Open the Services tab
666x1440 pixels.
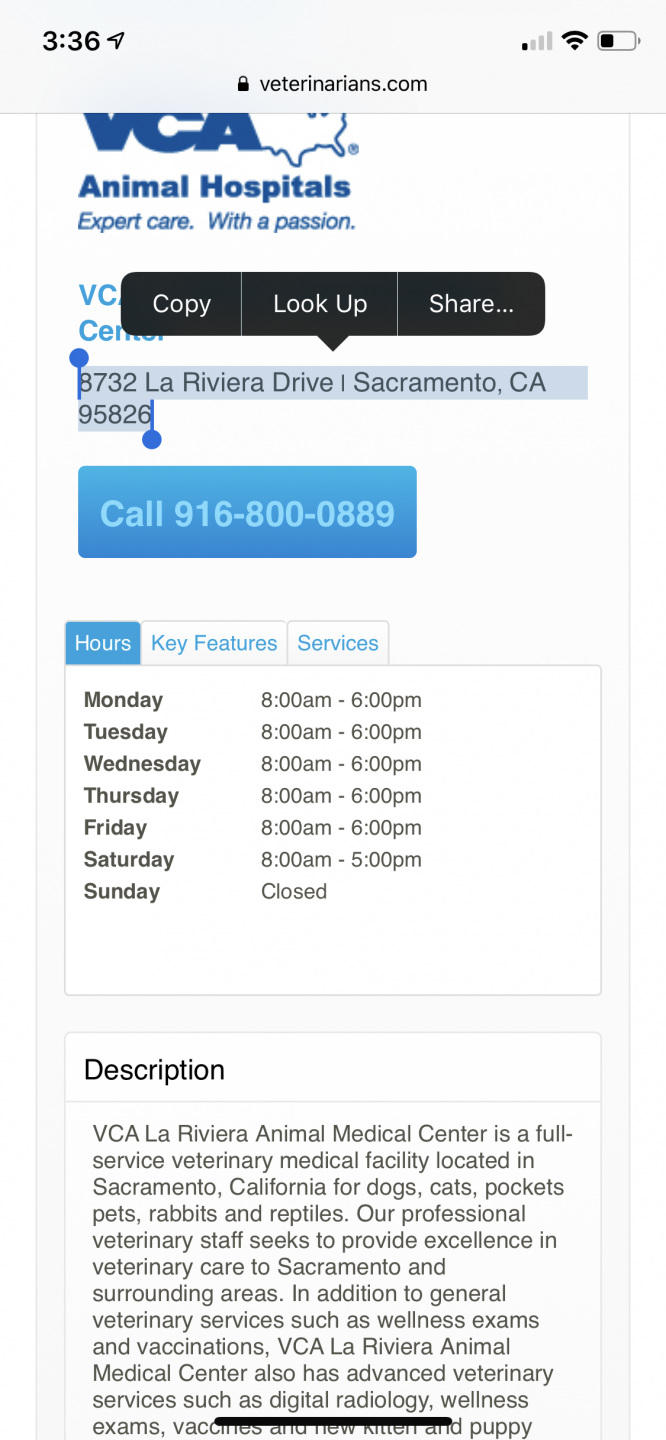338,643
